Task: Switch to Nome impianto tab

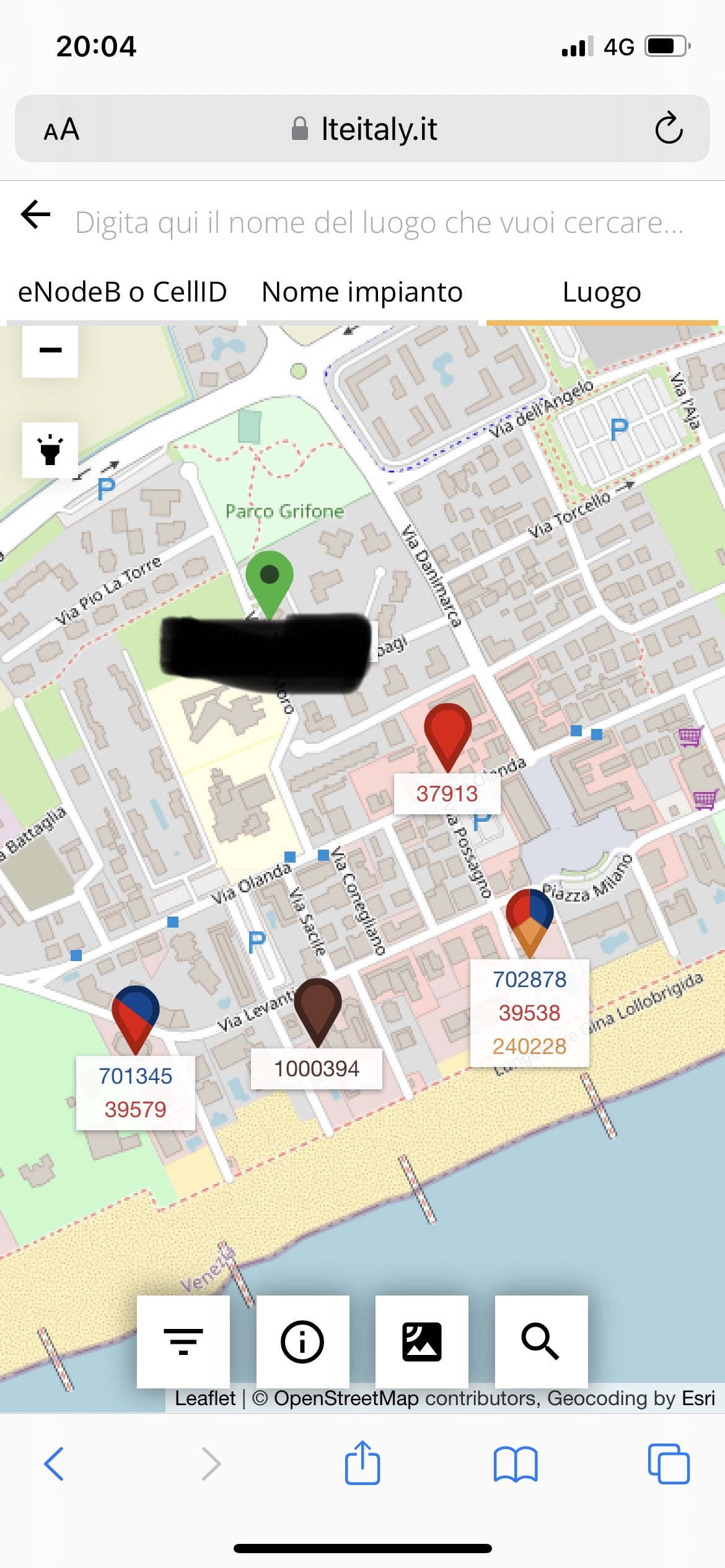Action: tap(362, 292)
